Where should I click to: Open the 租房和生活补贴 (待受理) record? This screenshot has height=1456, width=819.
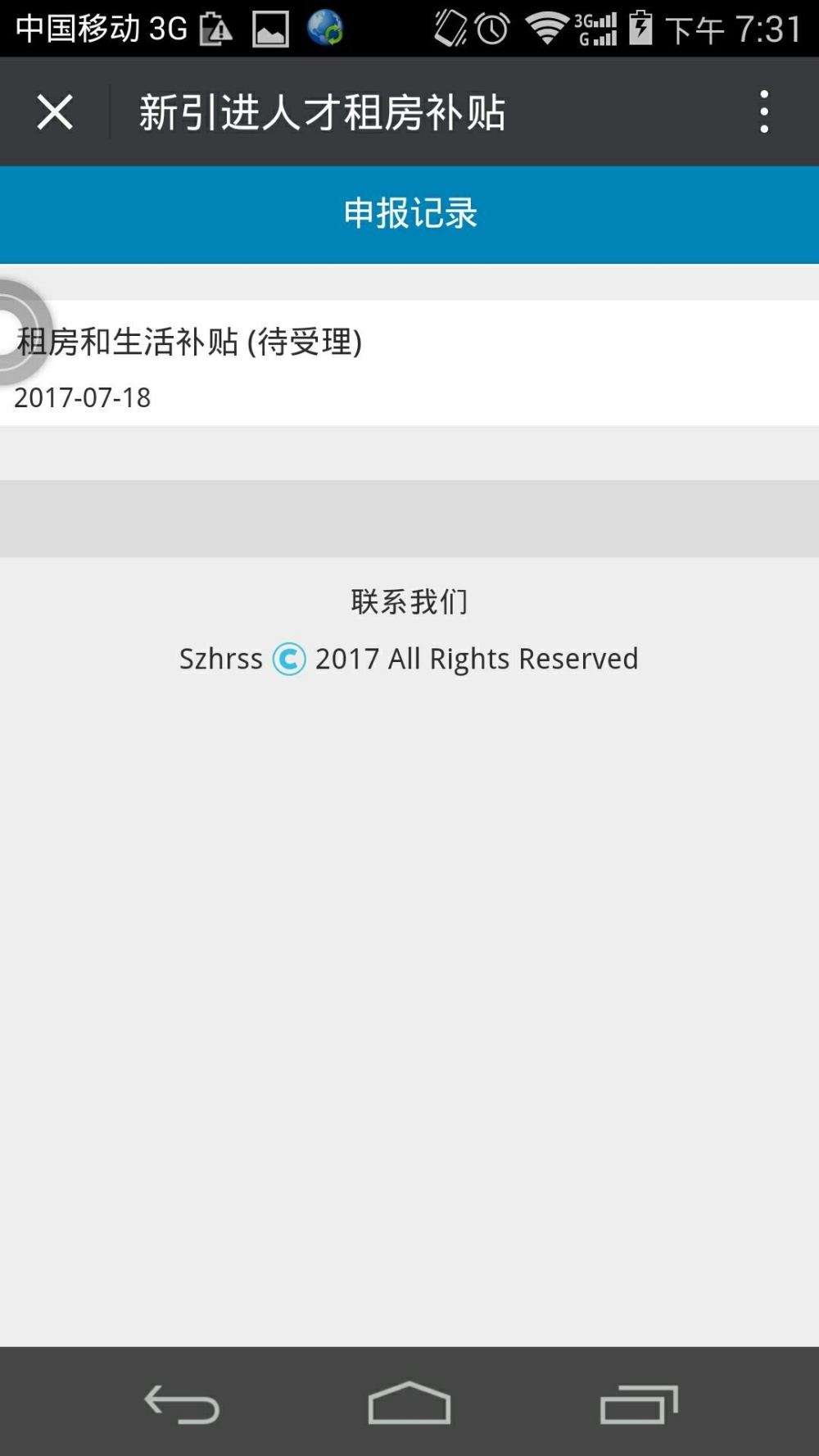click(x=409, y=363)
